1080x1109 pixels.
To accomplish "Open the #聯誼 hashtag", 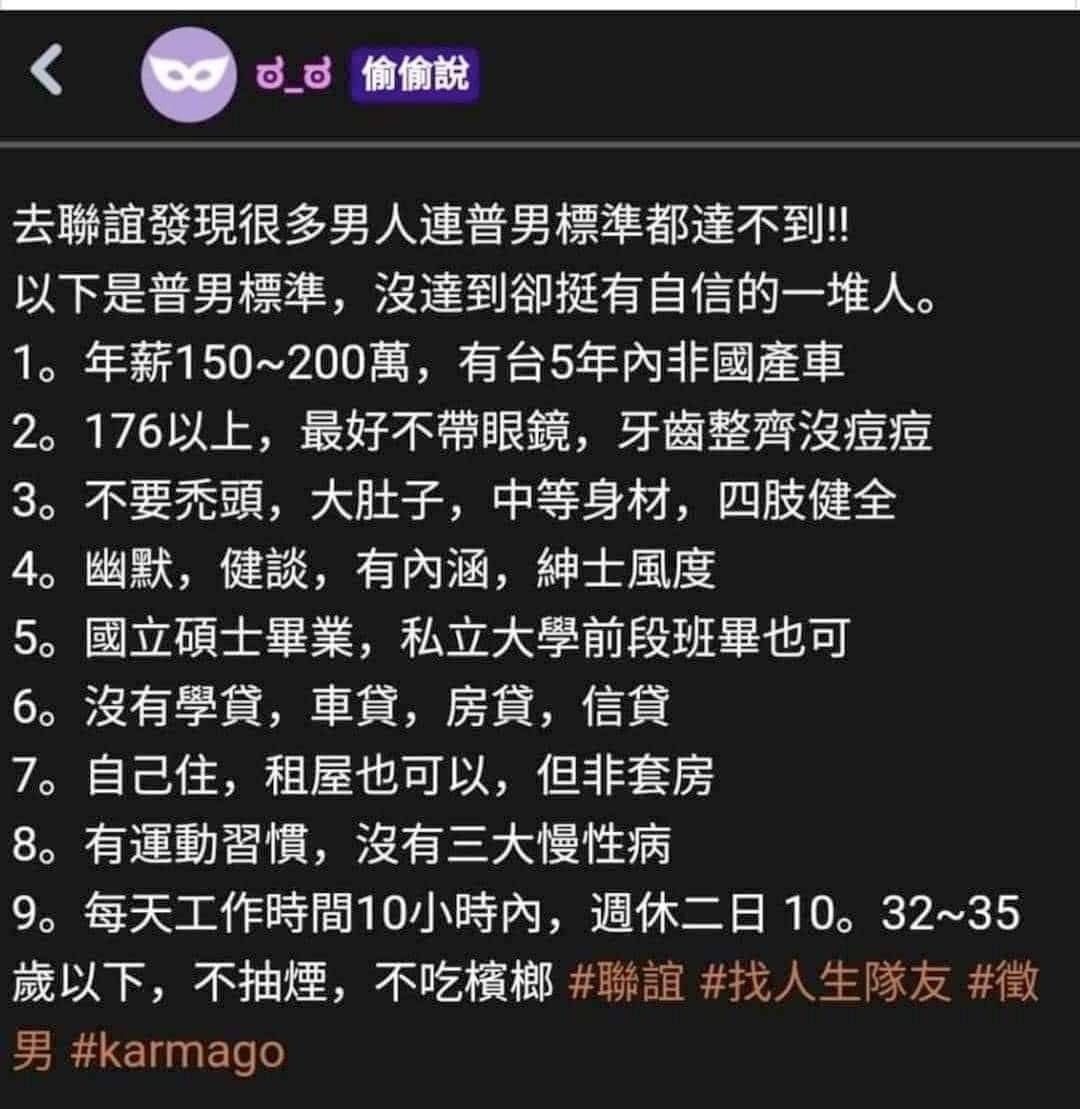I will (x=627, y=983).
